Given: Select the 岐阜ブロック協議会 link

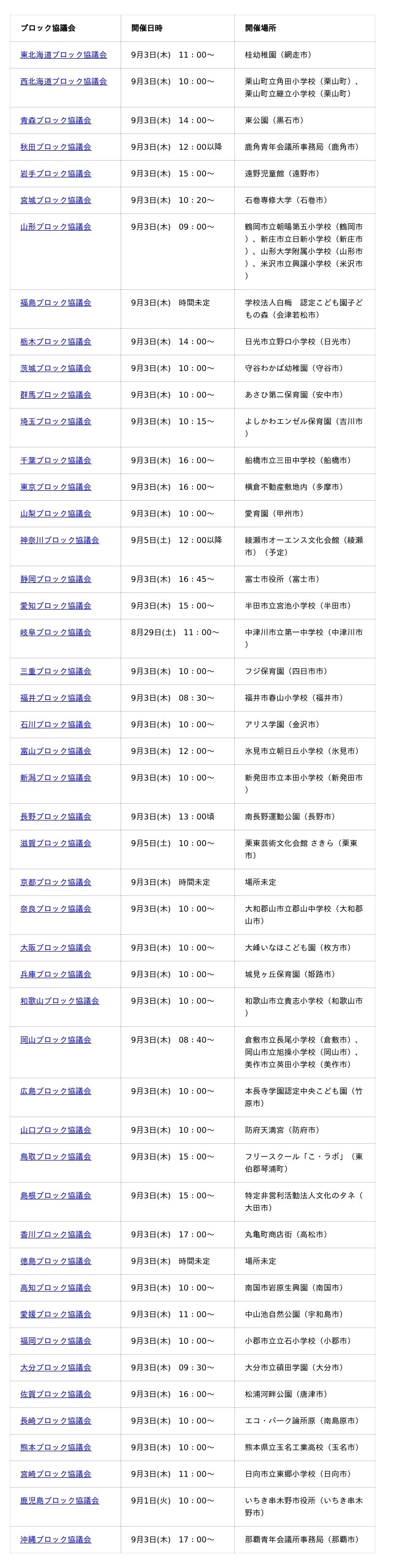Looking at the screenshot, I should (x=56, y=632).
